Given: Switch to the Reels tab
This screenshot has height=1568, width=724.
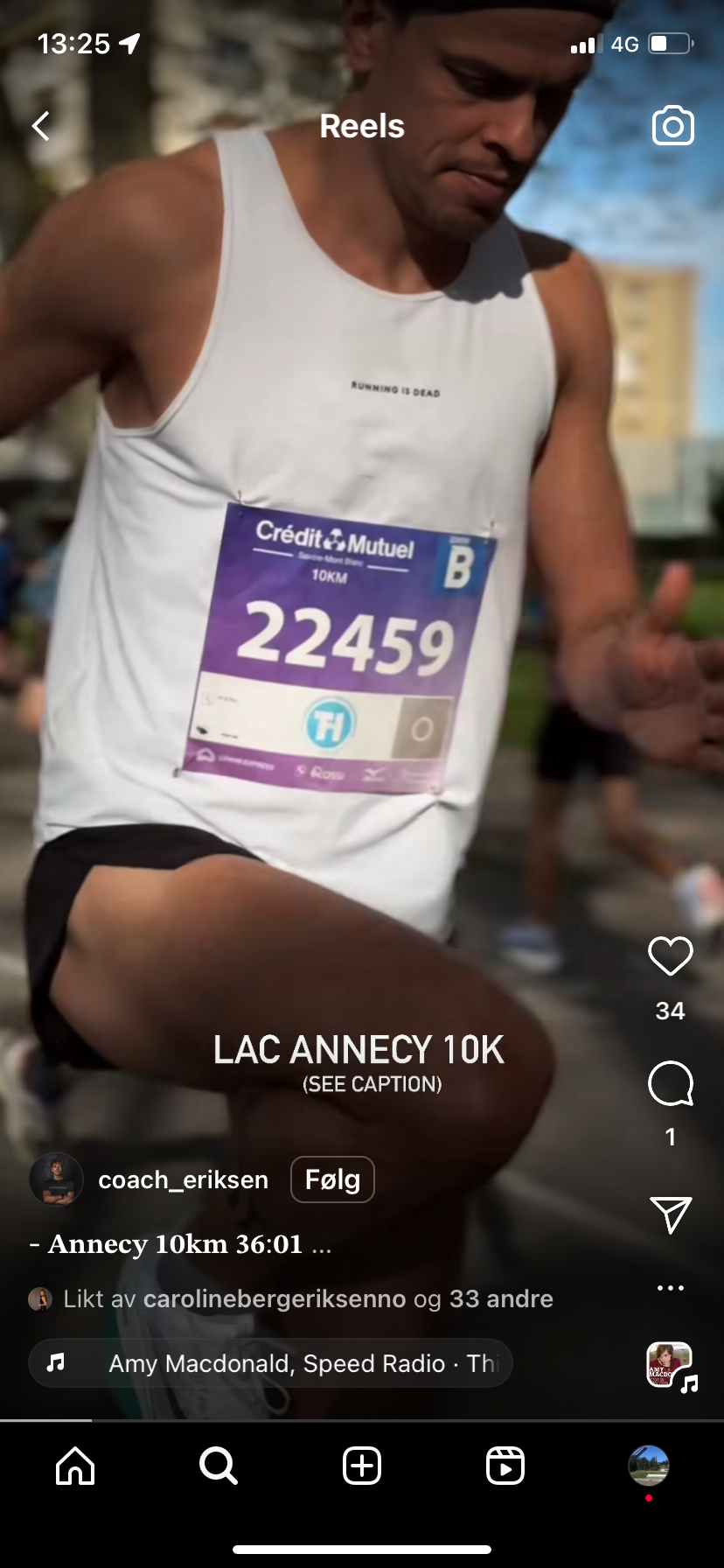Looking at the screenshot, I should click(505, 1466).
